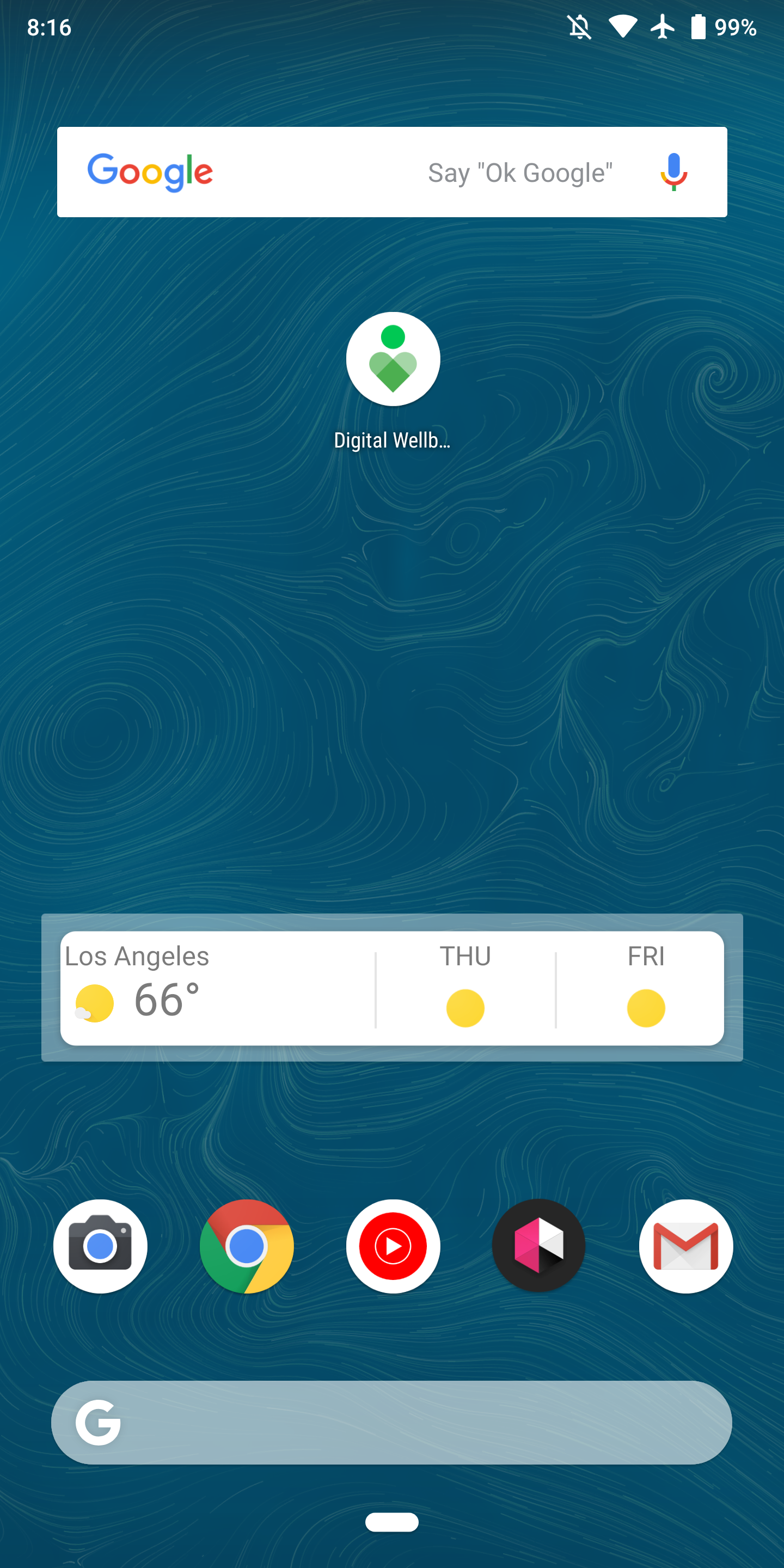This screenshot has height=1568, width=784.
Task: Open the Chrome browser
Action: [x=247, y=1246]
